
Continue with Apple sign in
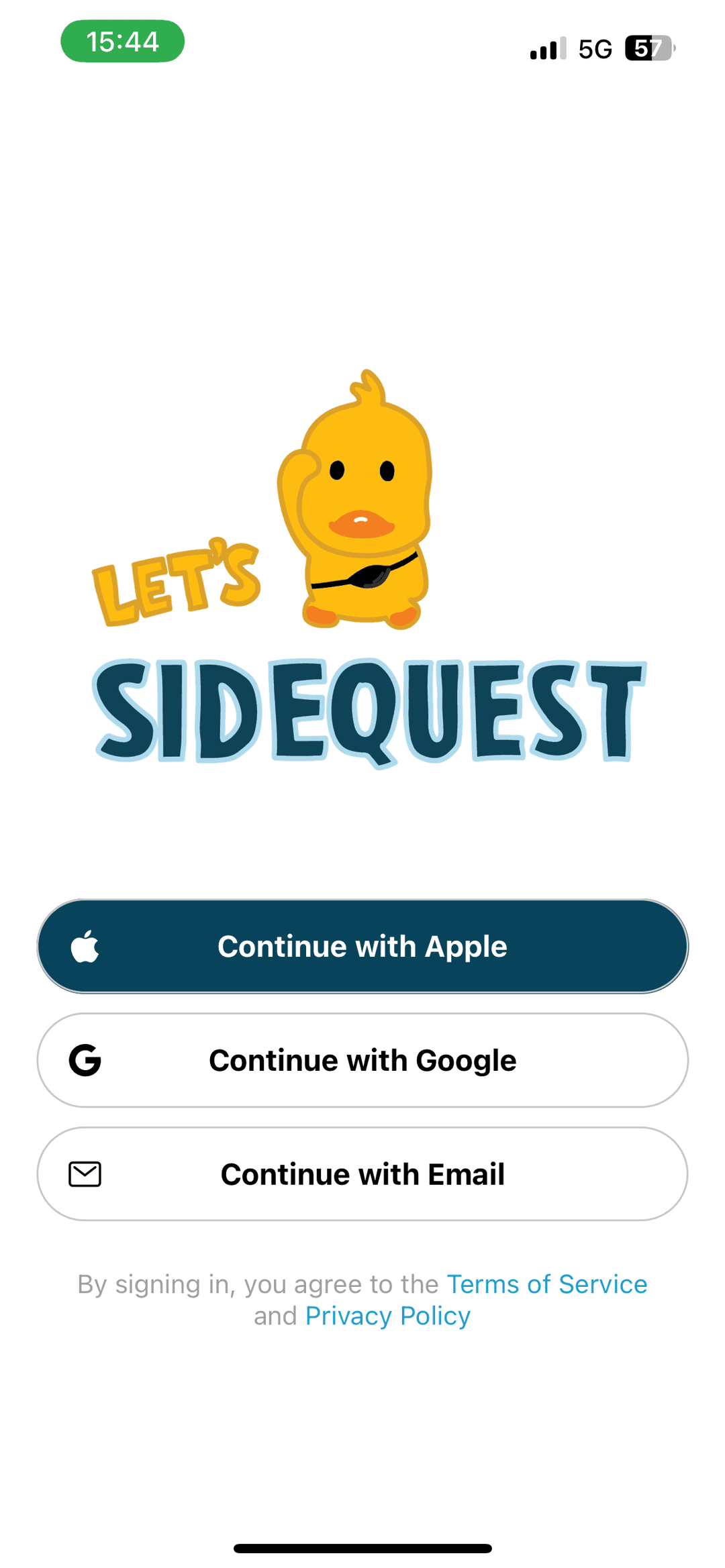[x=362, y=946]
